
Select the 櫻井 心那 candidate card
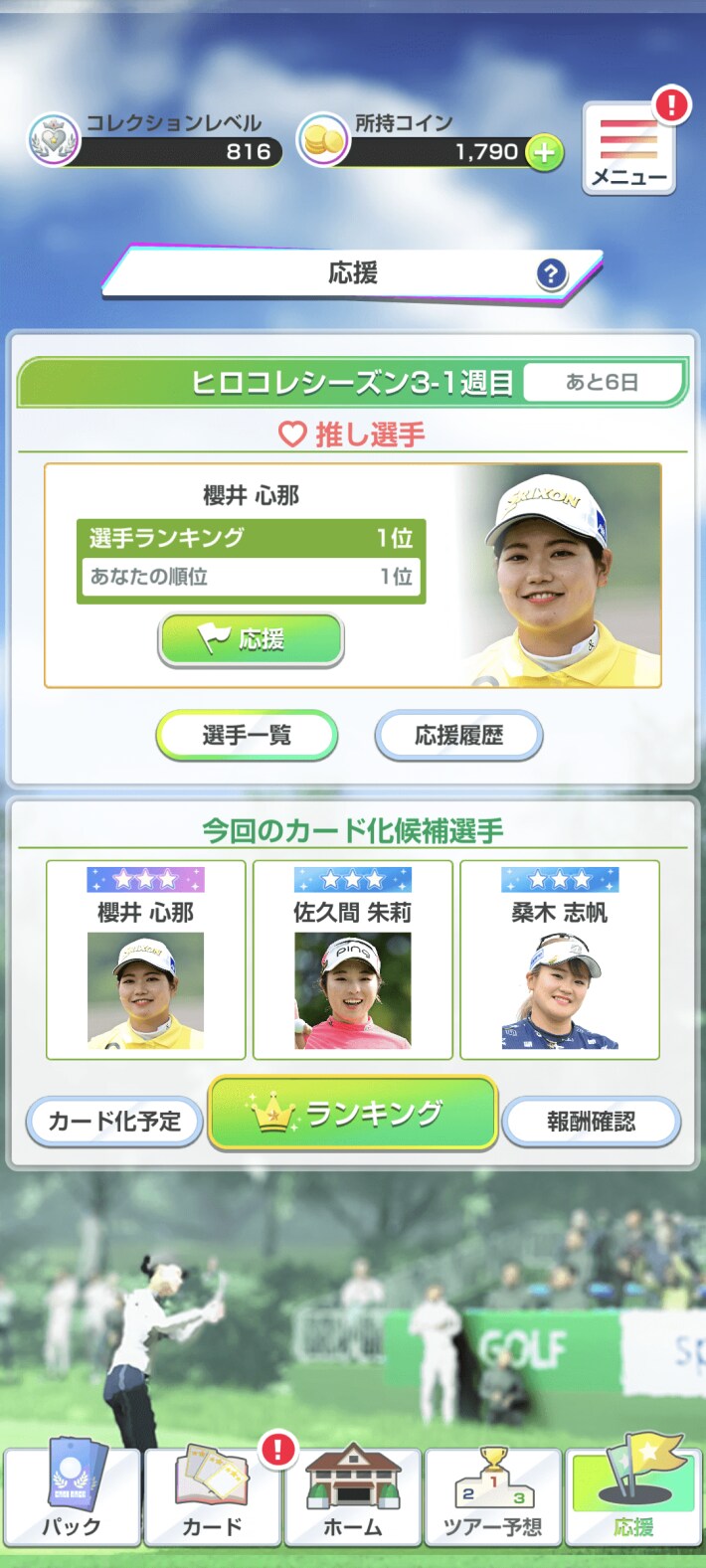pos(146,959)
